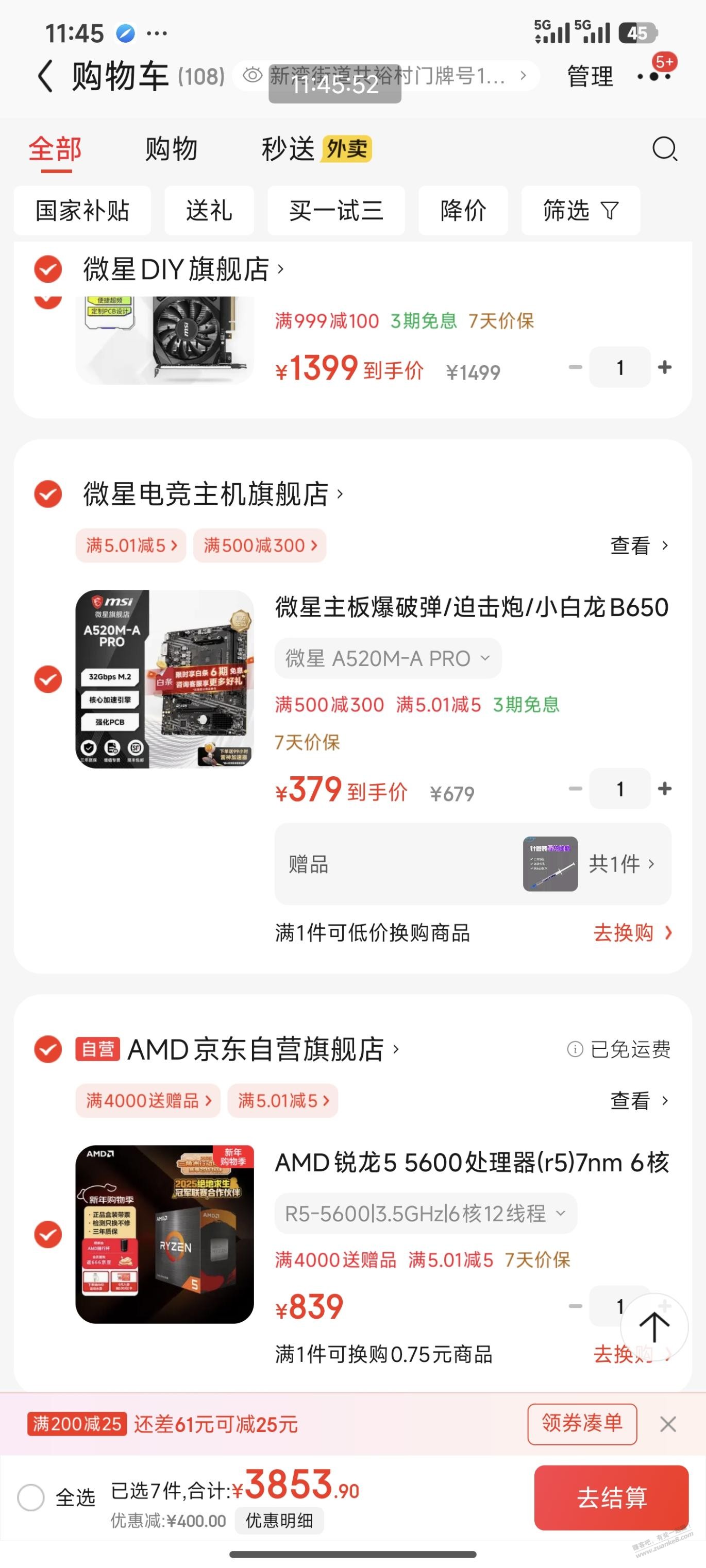Screen dimensions: 706x1568
Task: Increase quantity of the ¥379 motherboard
Action: pyautogui.click(x=665, y=789)
